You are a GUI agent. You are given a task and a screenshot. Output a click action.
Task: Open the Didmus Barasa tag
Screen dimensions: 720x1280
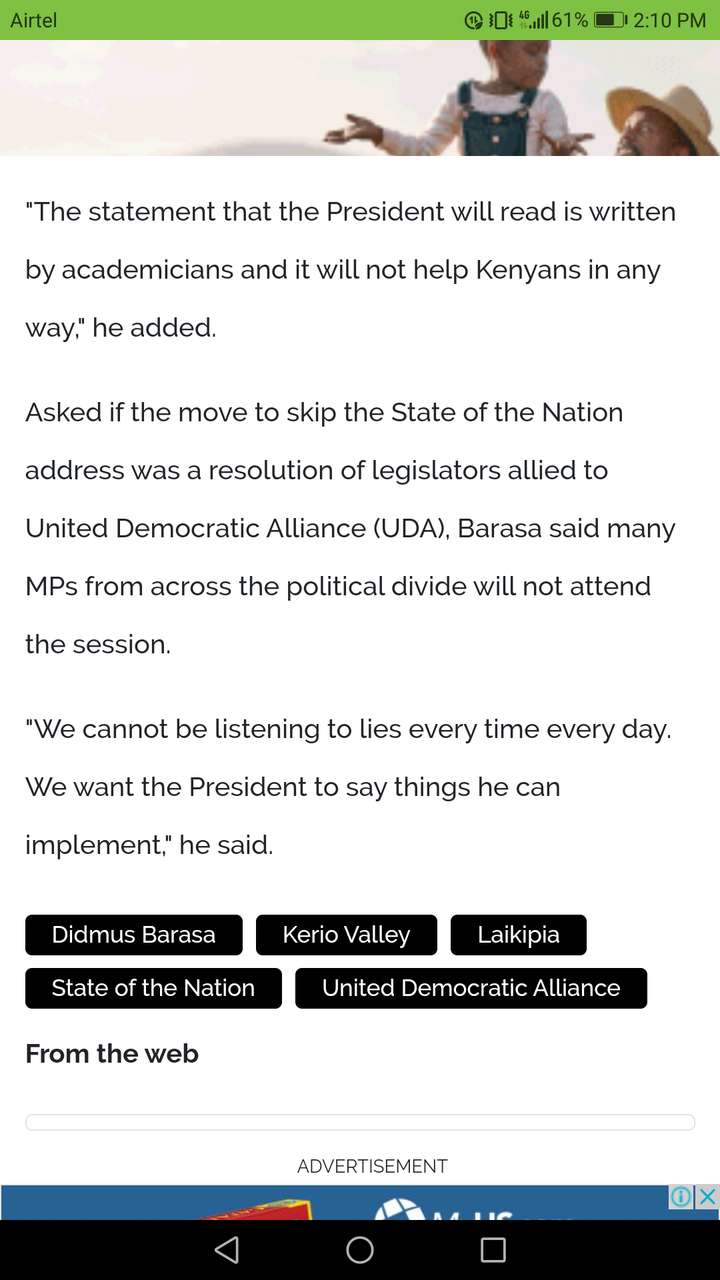pos(134,935)
